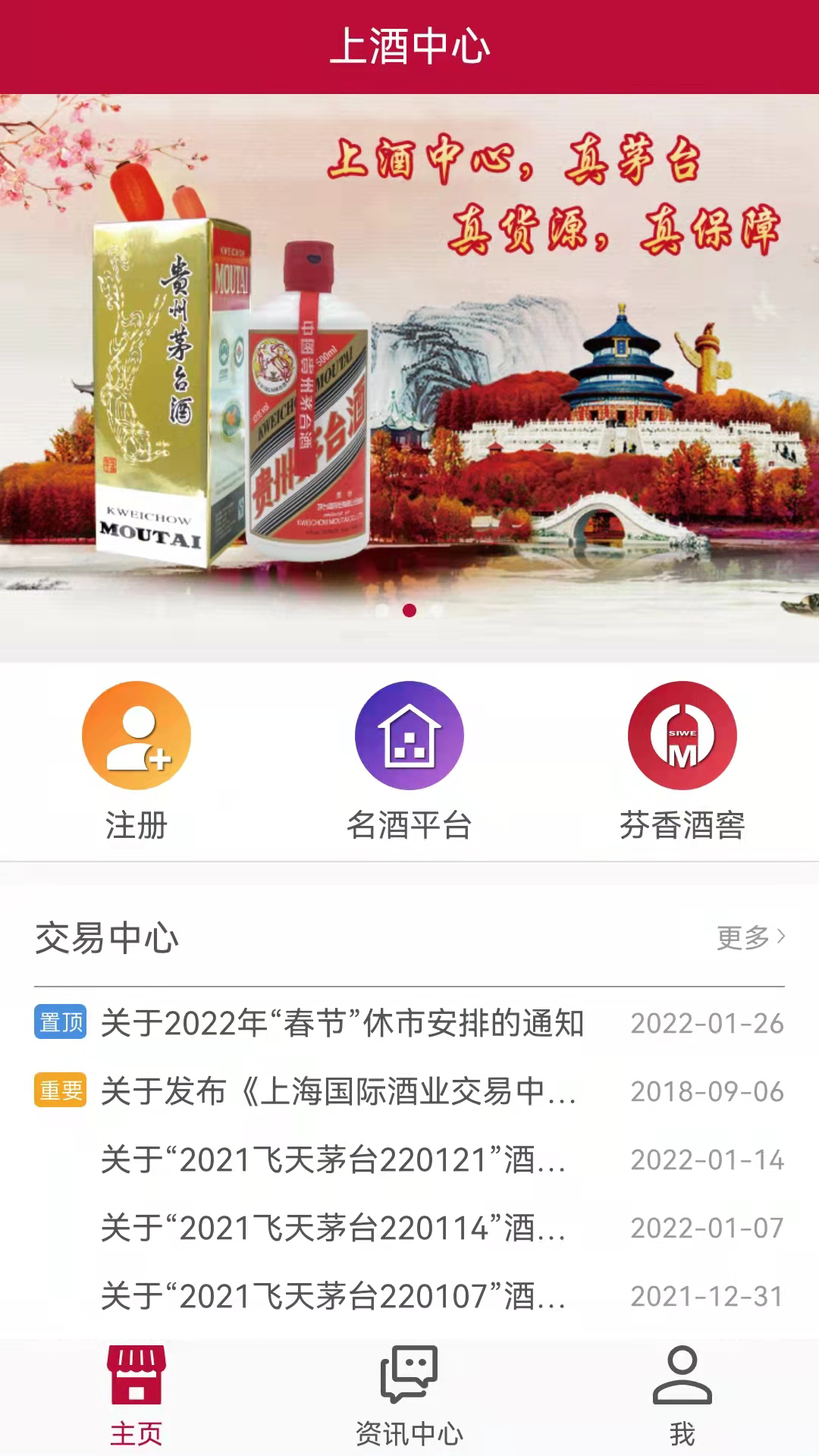819x1456 pixels.
Task: Open the 上海国际酒业交易中心 announcement
Action: (x=339, y=1092)
